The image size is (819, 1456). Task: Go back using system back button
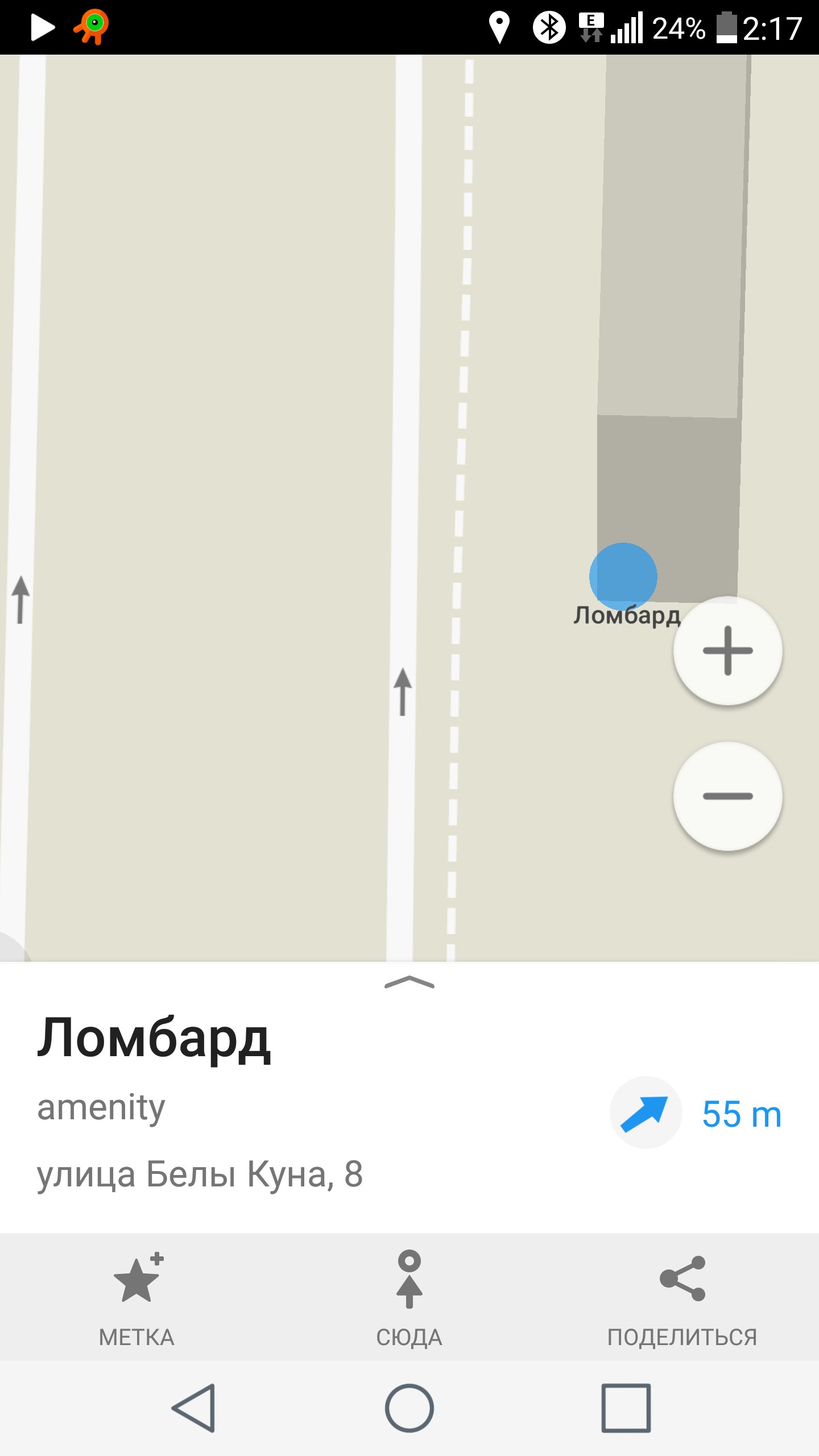click(194, 1408)
